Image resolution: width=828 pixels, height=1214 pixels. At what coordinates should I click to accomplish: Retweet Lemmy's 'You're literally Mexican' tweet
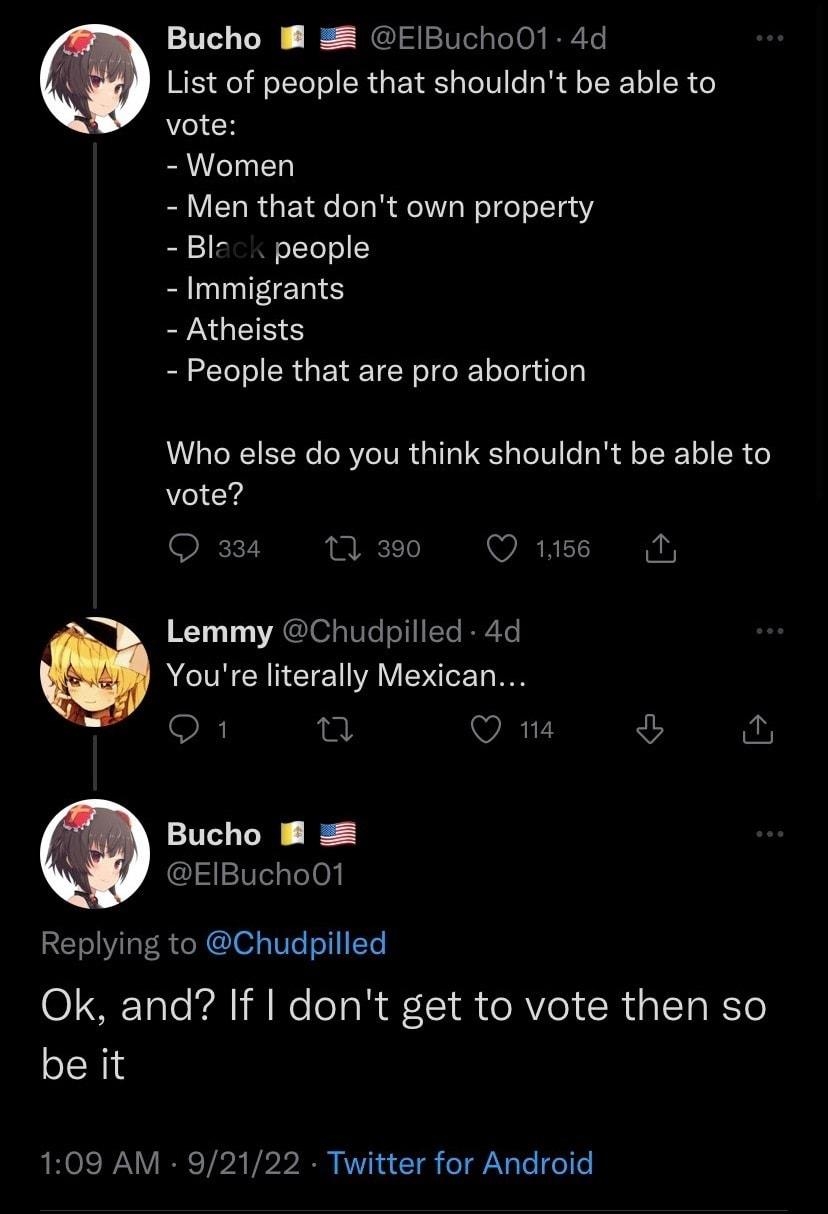(x=335, y=729)
